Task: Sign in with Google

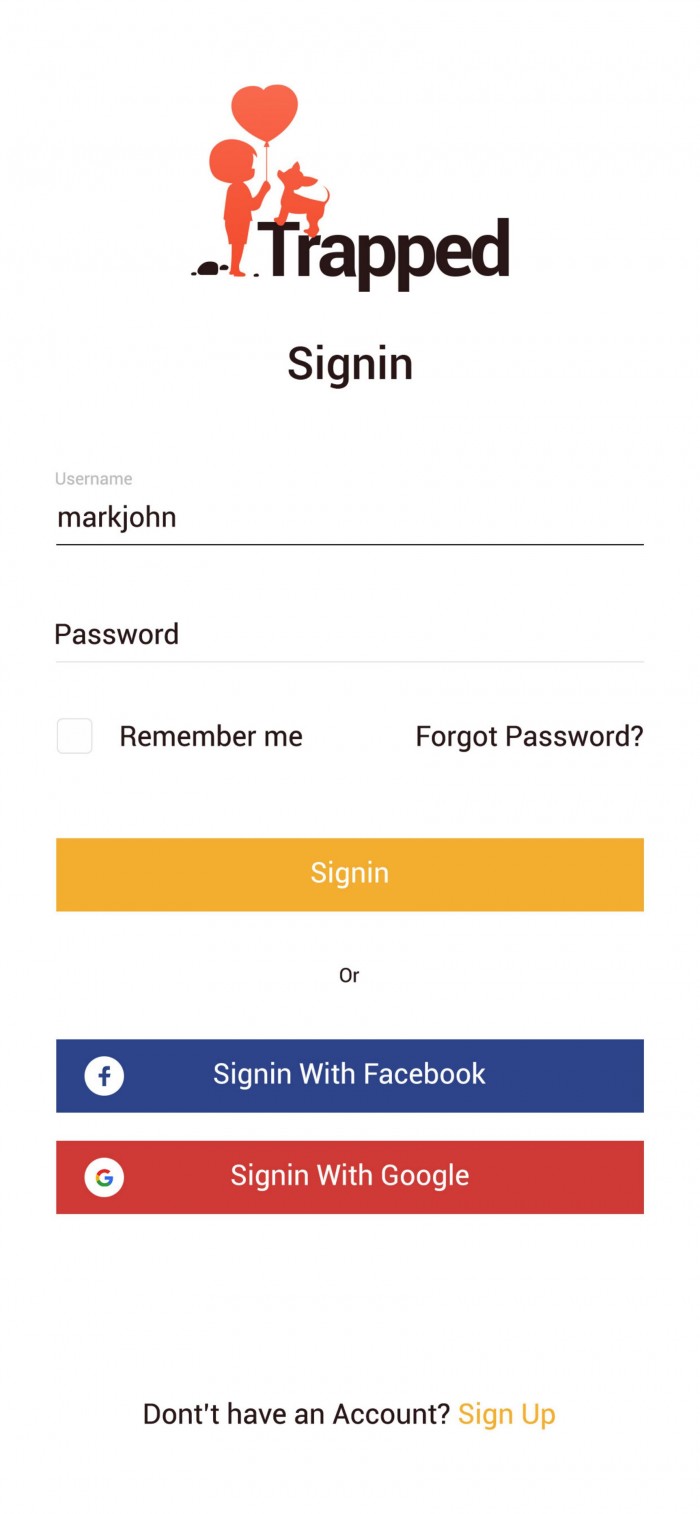Action: pos(349,1176)
